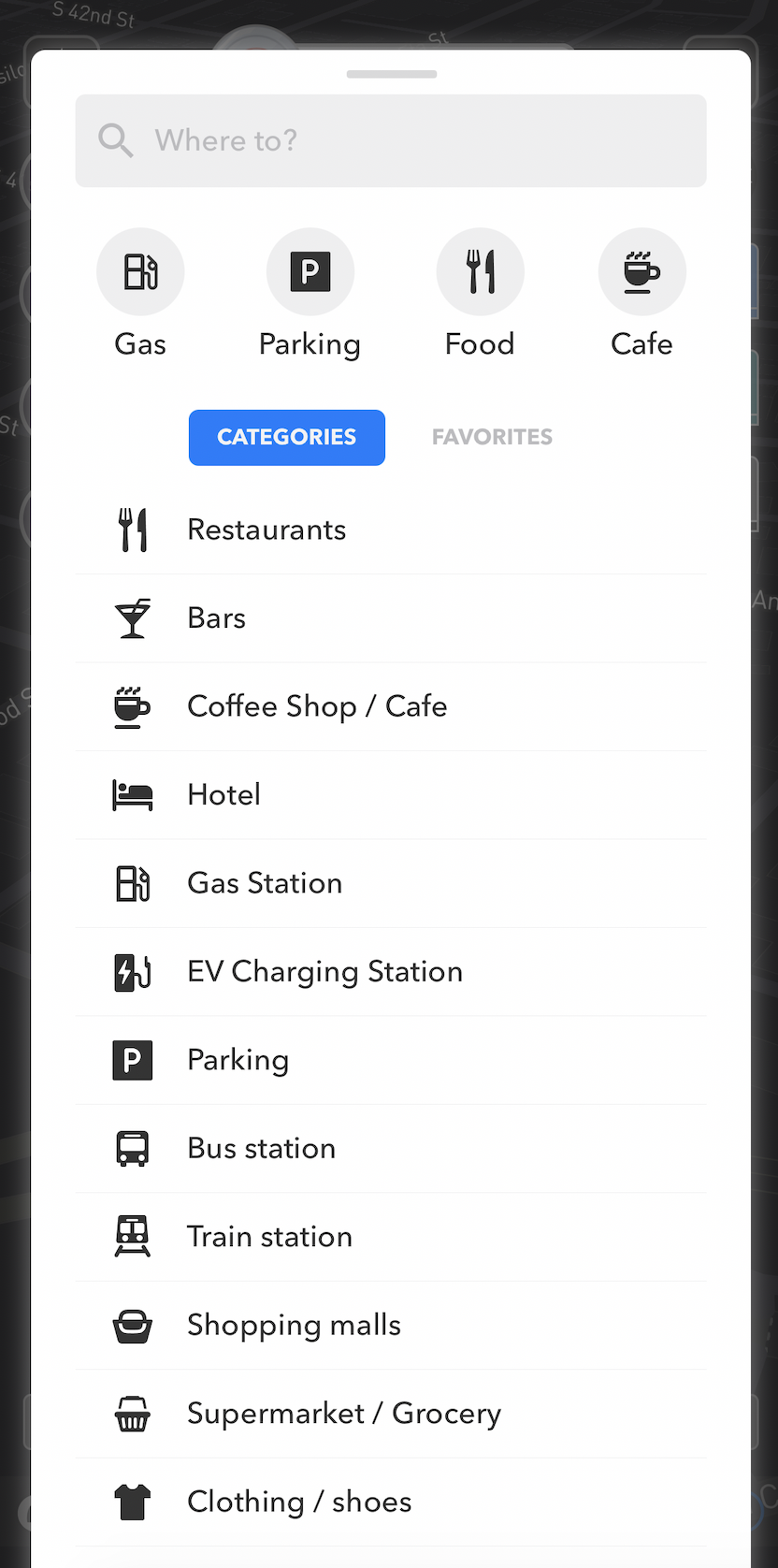Find nearby Hotel listings

(391, 795)
